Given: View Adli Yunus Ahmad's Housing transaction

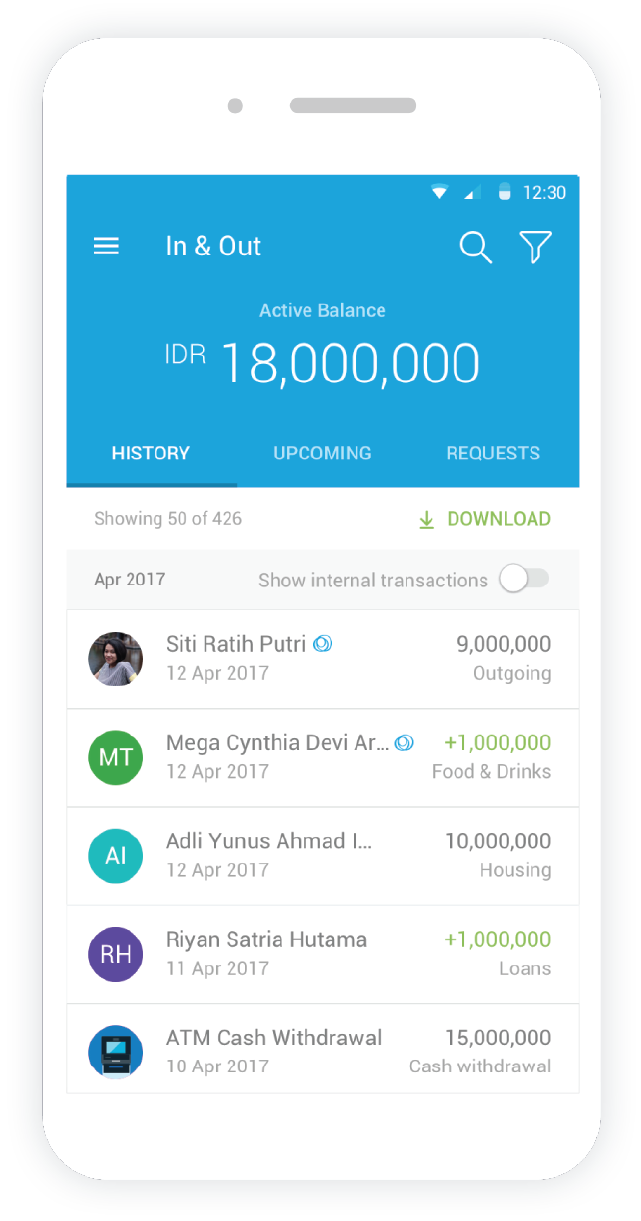Looking at the screenshot, I should coord(322,856).
